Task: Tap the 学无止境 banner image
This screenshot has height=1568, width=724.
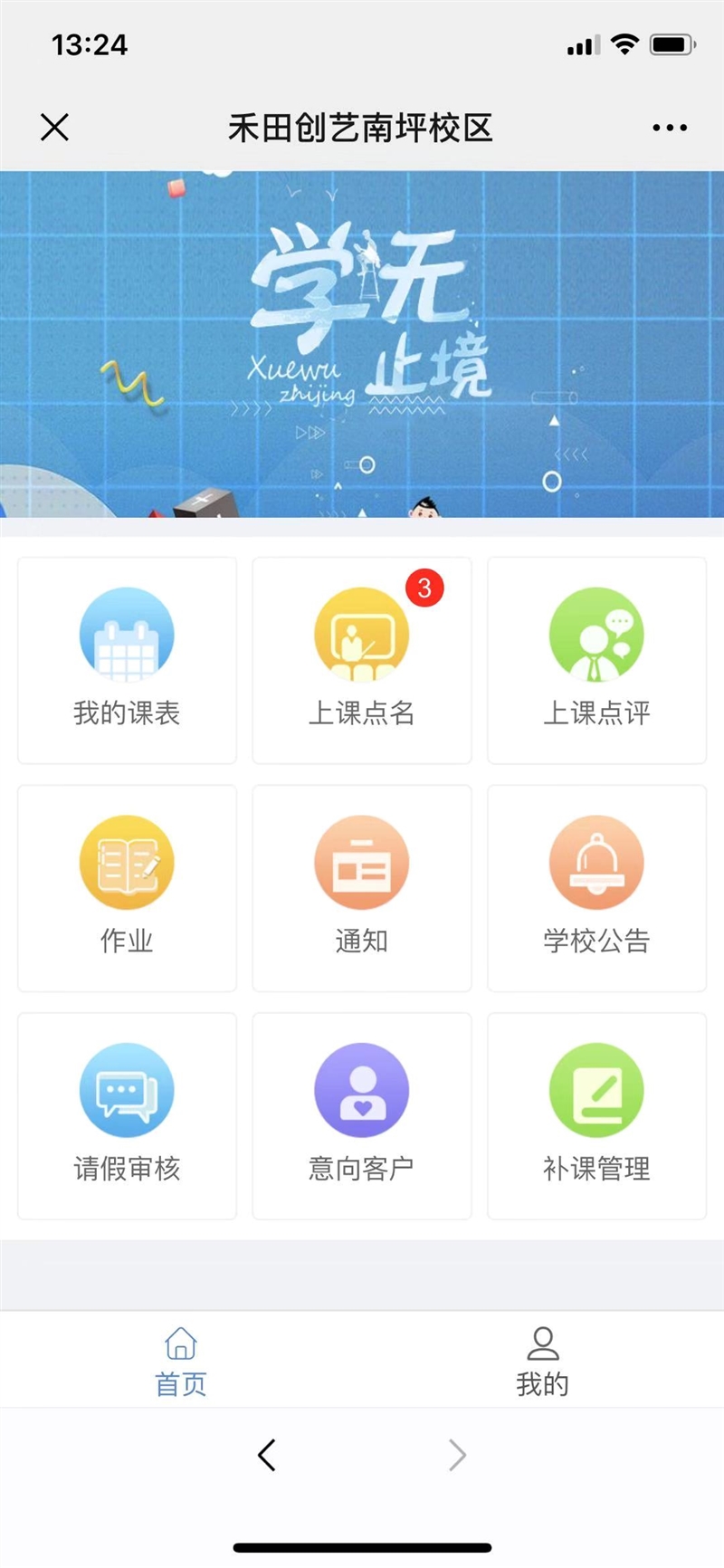Action: click(x=362, y=344)
